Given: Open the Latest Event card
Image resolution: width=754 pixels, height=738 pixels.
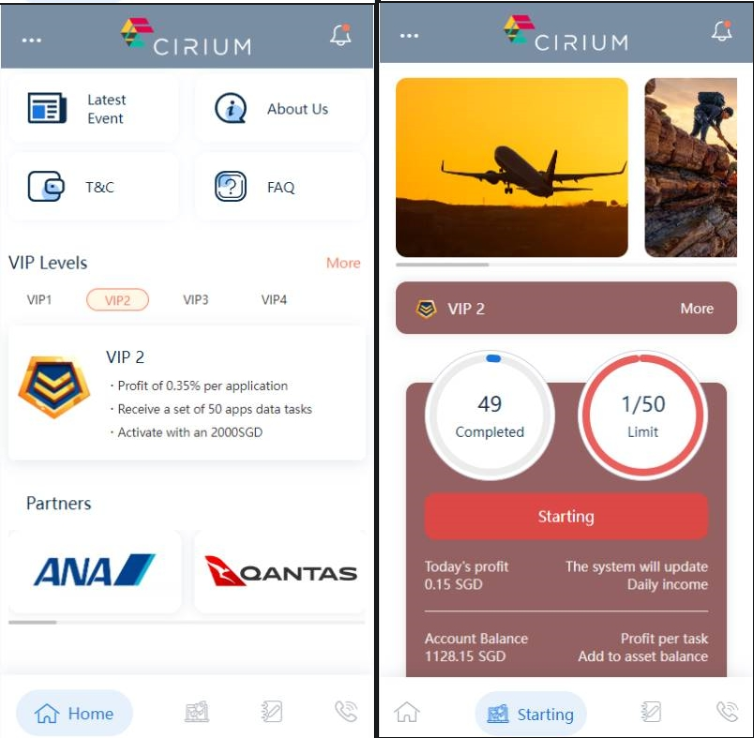Looking at the screenshot, I should click(93, 109).
